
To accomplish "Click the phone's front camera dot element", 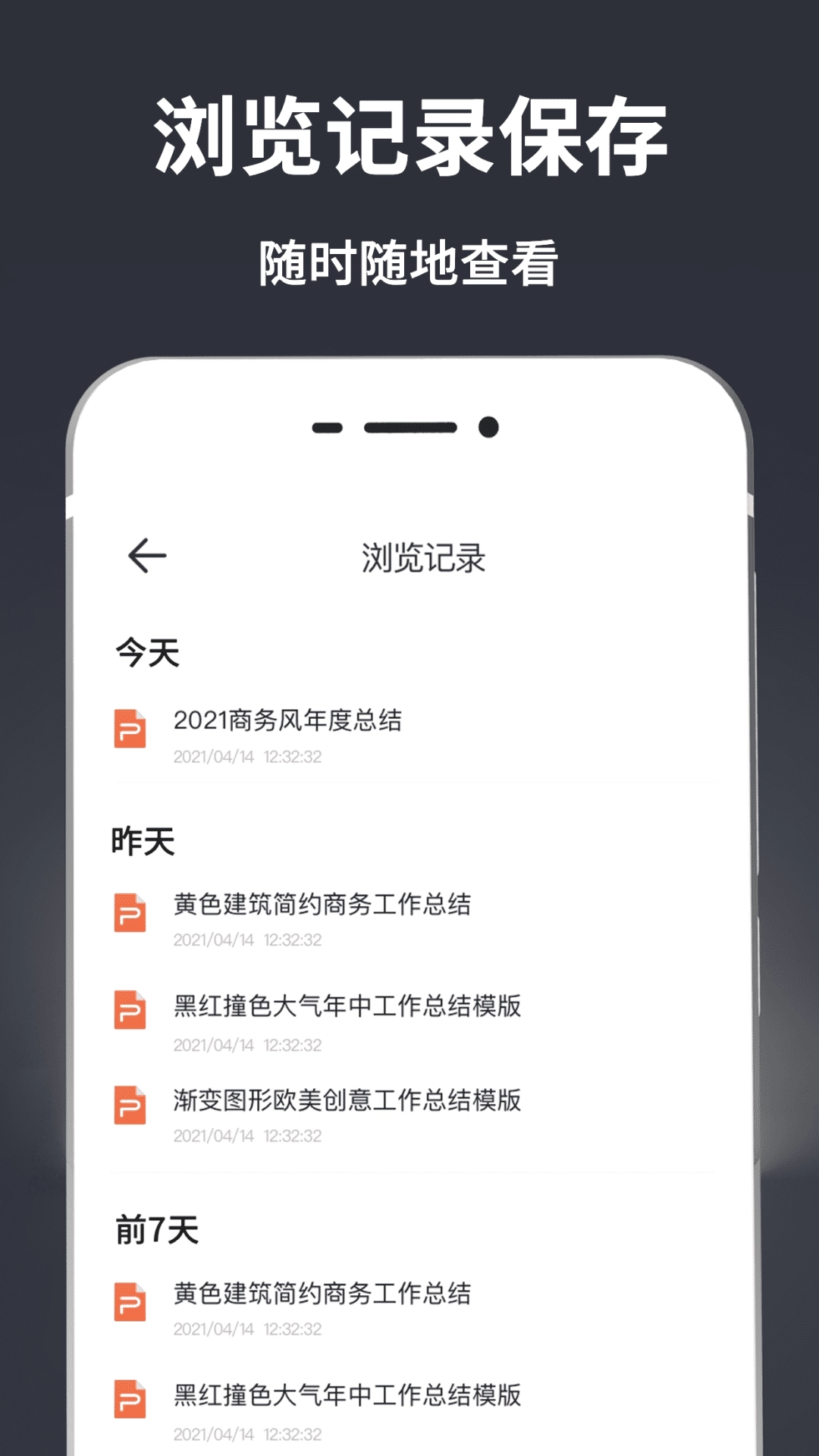I will click(x=486, y=427).
